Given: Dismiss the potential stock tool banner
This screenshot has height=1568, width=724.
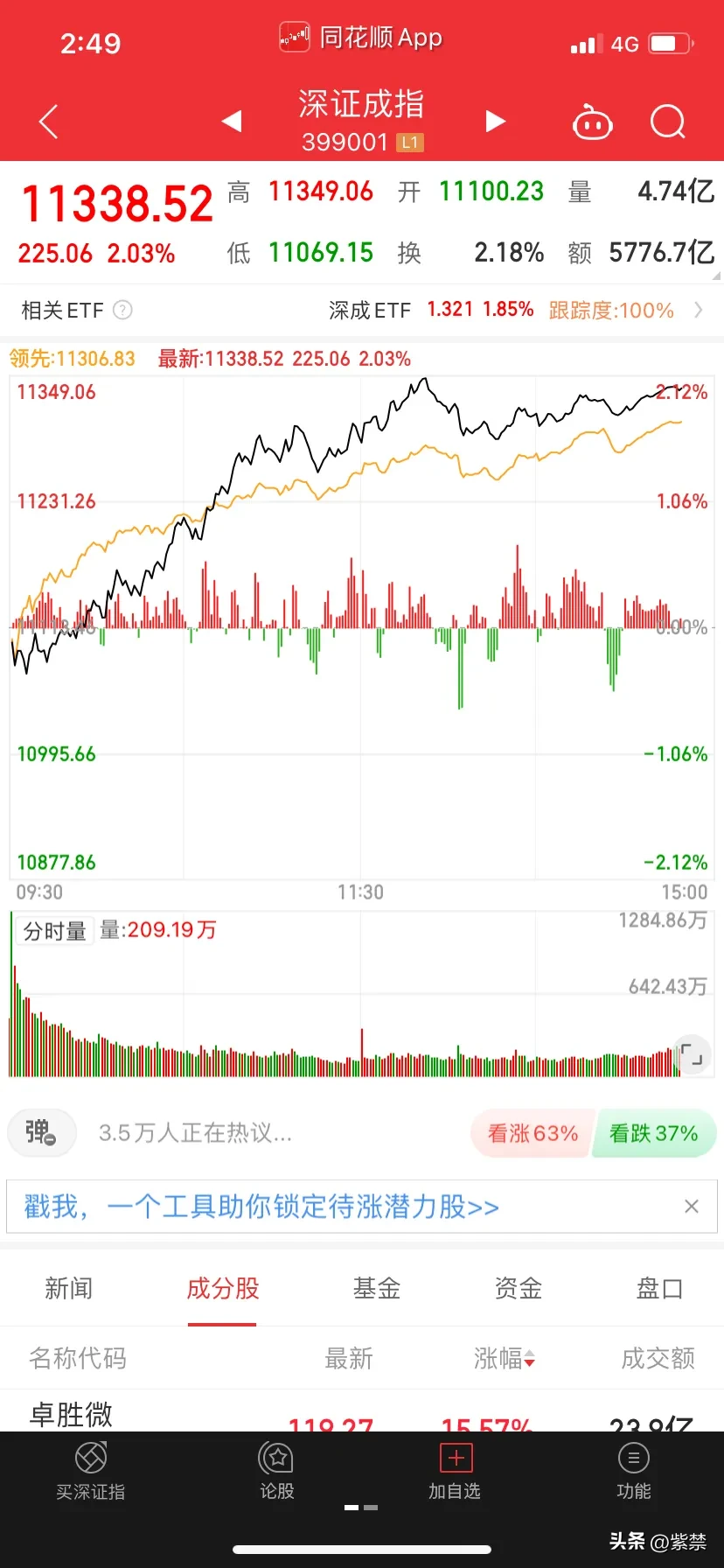Looking at the screenshot, I should click(692, 1207).
